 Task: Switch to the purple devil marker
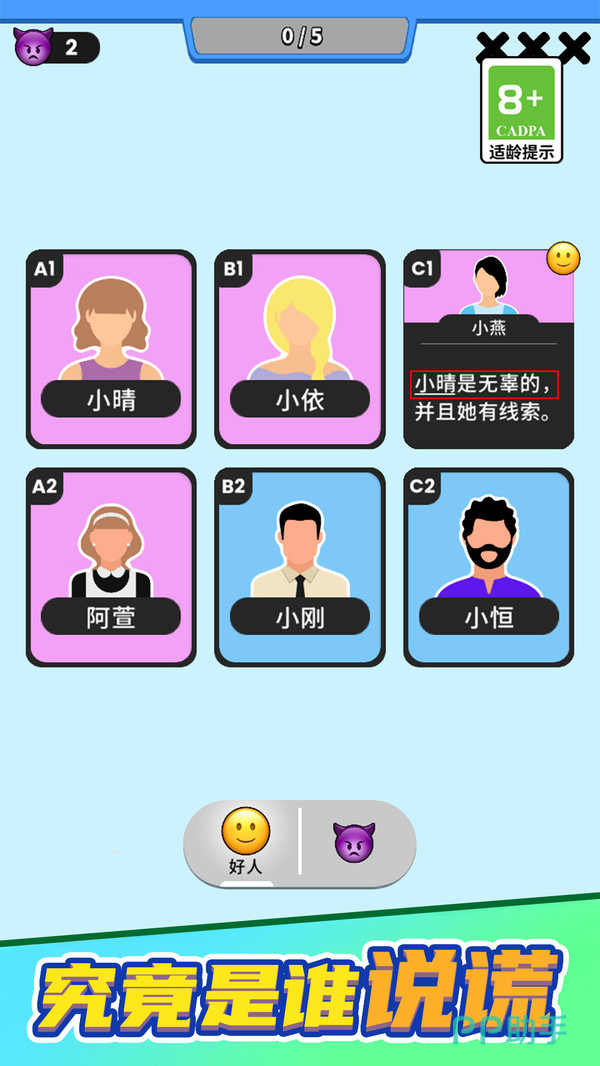[x=354, y=844]
